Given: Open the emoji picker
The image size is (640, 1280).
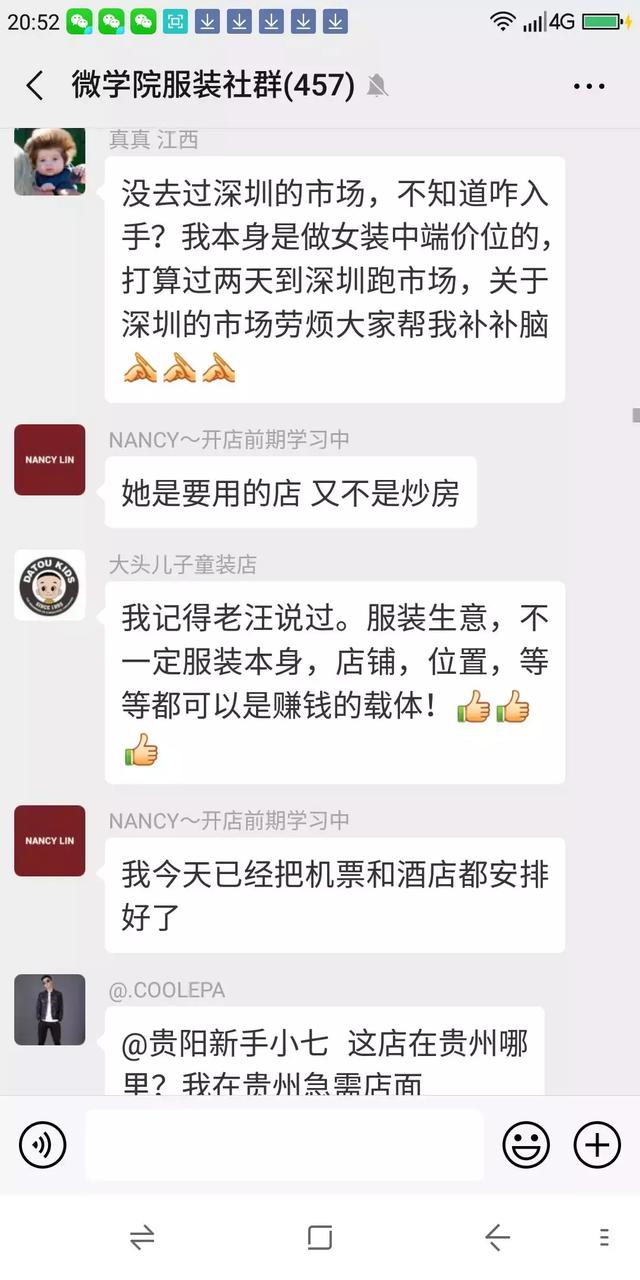Looking at the screenshot, I should coord(526,1144).
